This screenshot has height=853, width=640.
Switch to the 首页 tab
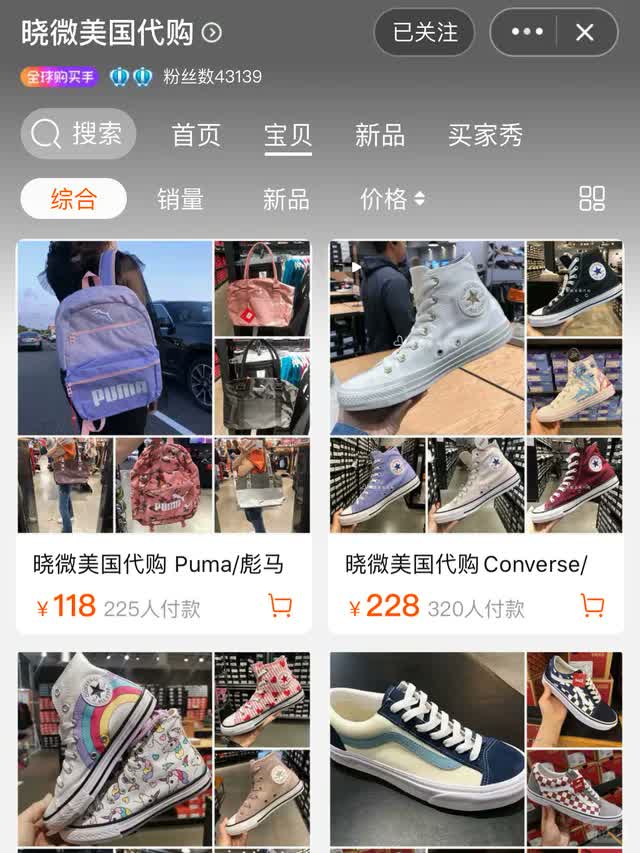[196, 135]
